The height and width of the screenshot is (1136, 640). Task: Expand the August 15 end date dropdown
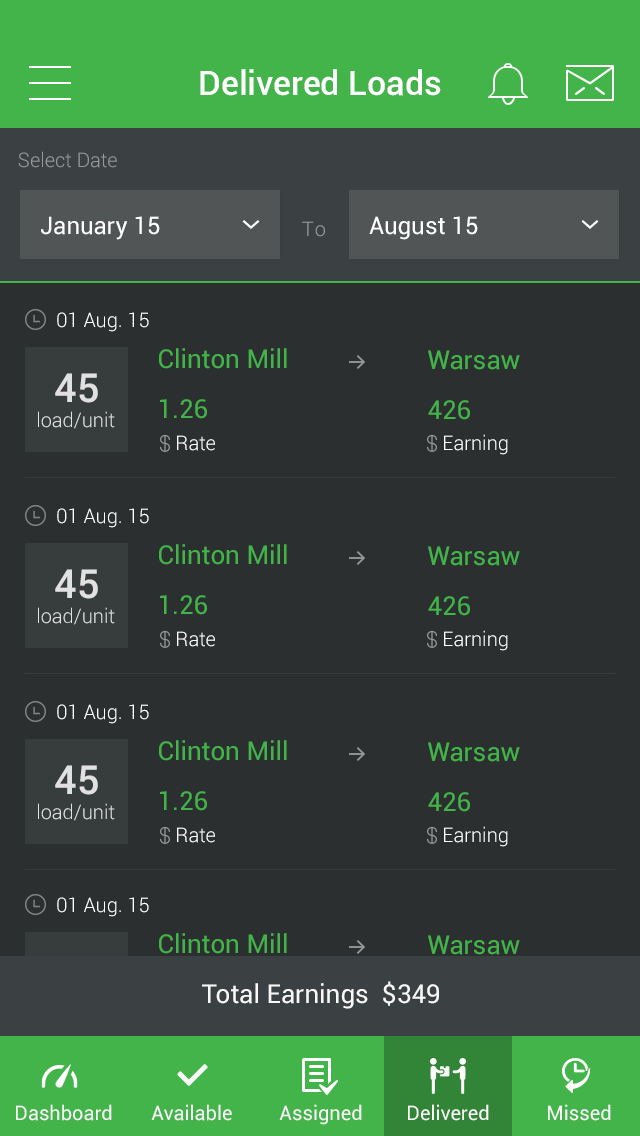coord(483,225)
